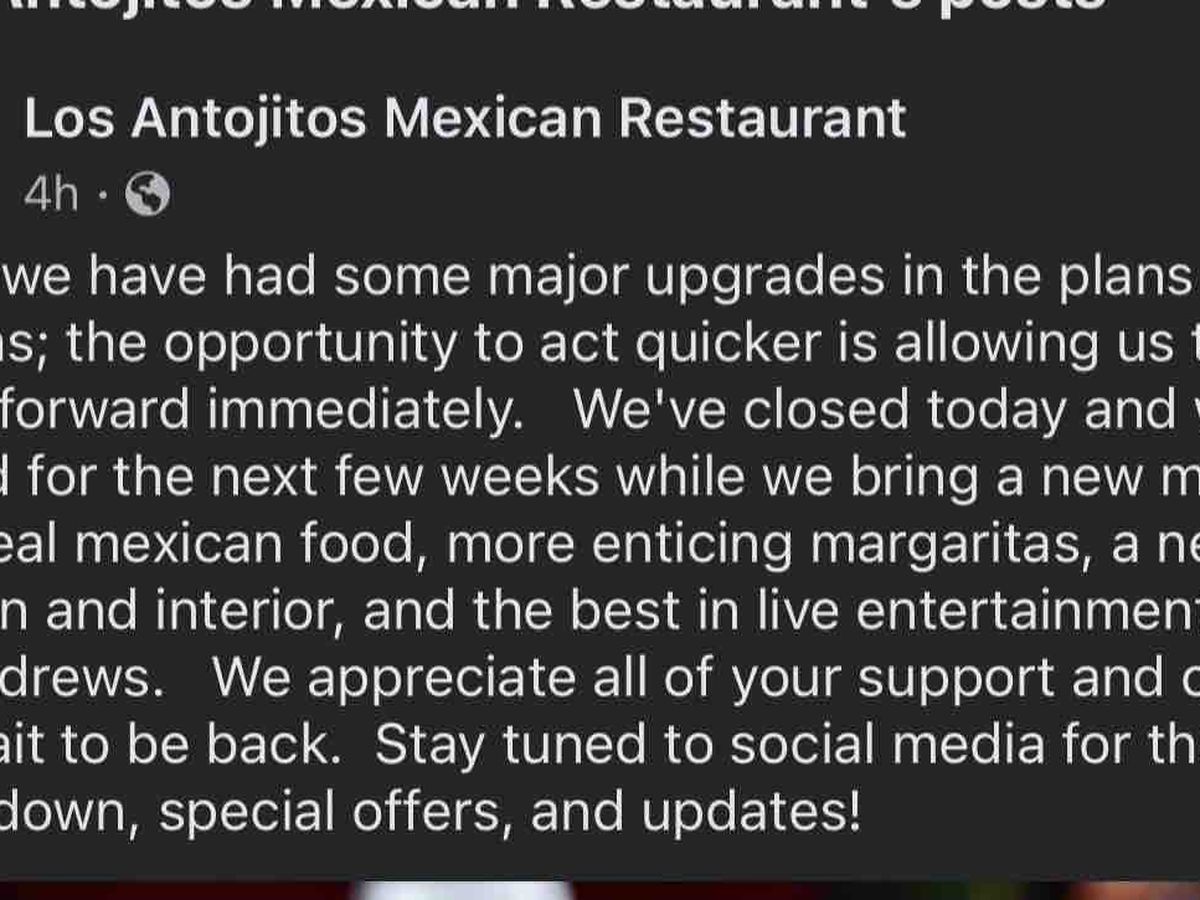The image size is (1200, 900).
Task: Tap the public audience globe icon
Action: point(147,196)
